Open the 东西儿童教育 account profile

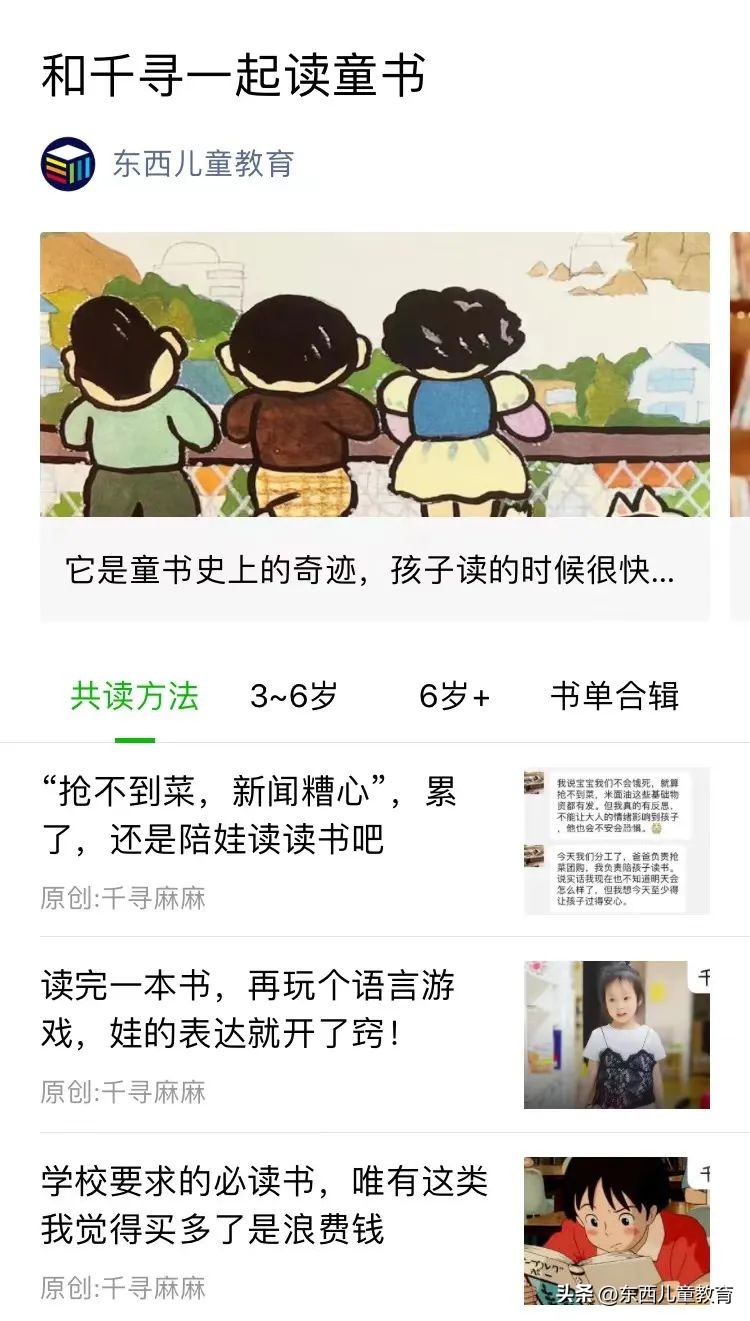(200, 164)
